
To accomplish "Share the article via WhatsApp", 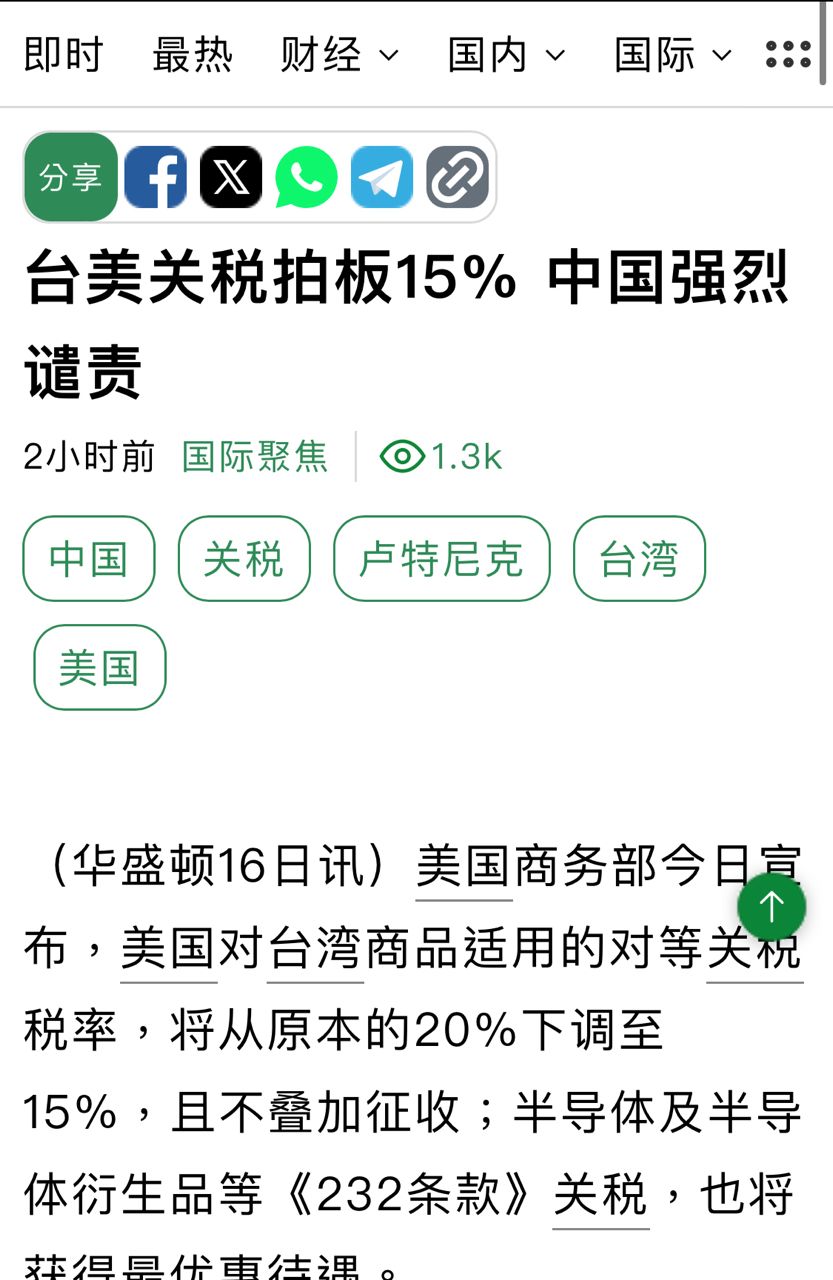I will point(307,178).
